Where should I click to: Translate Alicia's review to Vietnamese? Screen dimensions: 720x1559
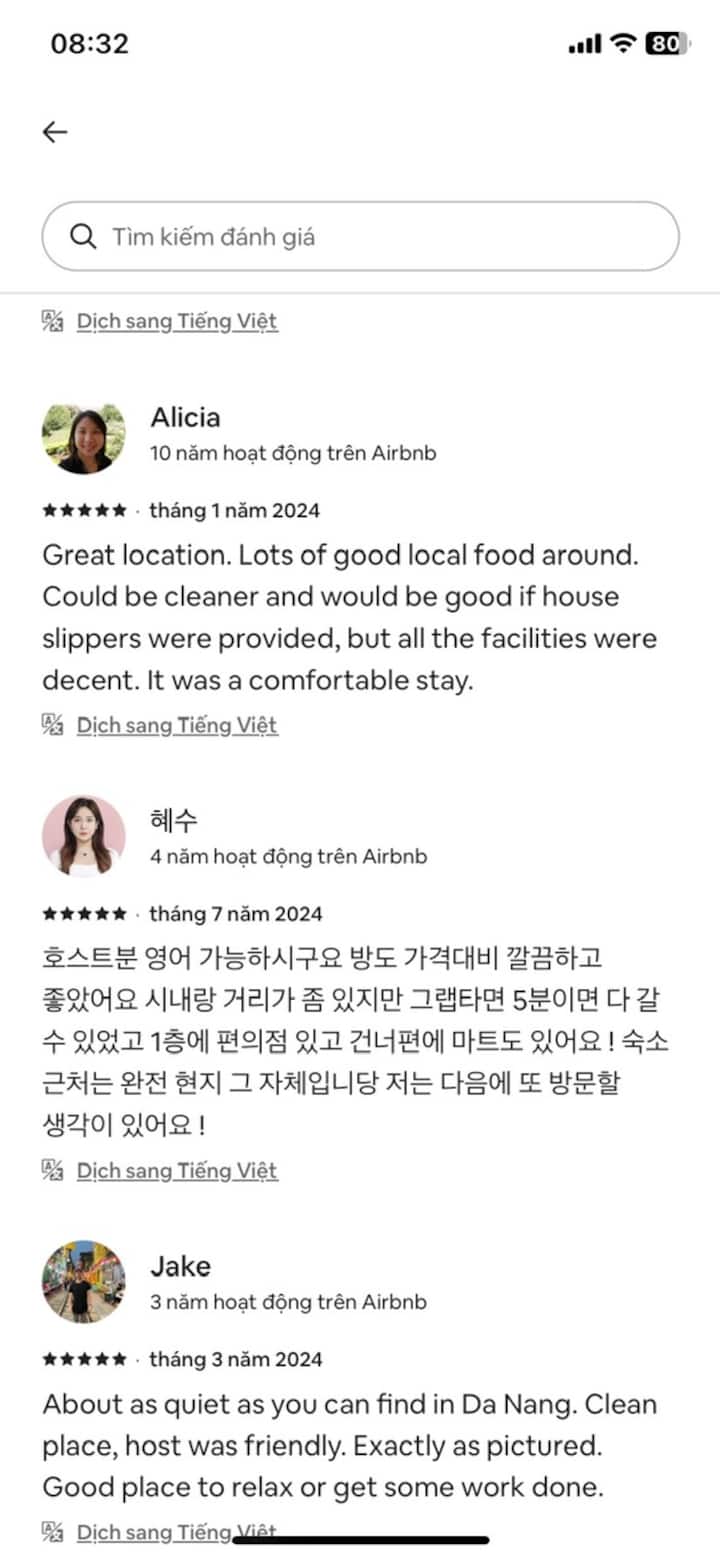pyautogui.click(x=176, y=725)
